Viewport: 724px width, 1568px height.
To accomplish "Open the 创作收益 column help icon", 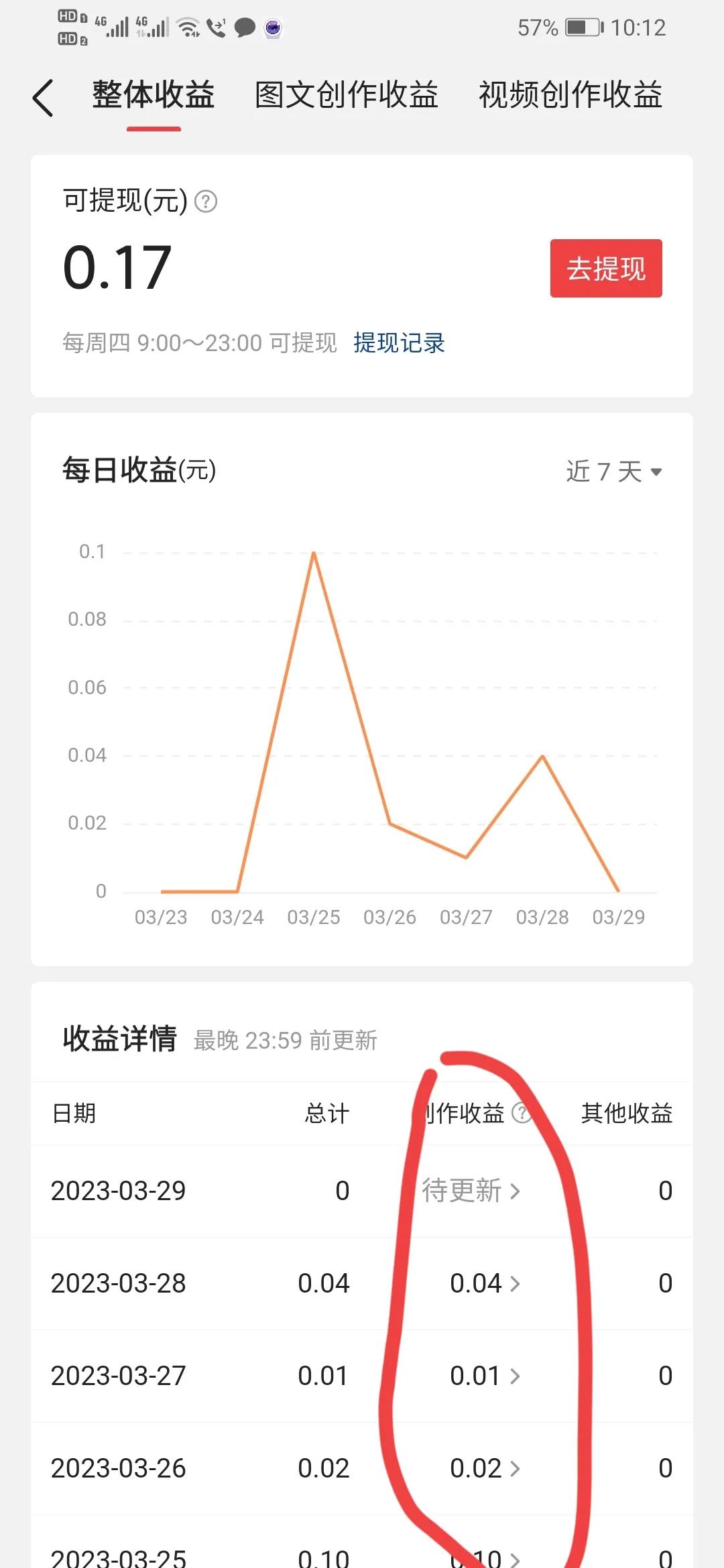I will pos(522,1112).
